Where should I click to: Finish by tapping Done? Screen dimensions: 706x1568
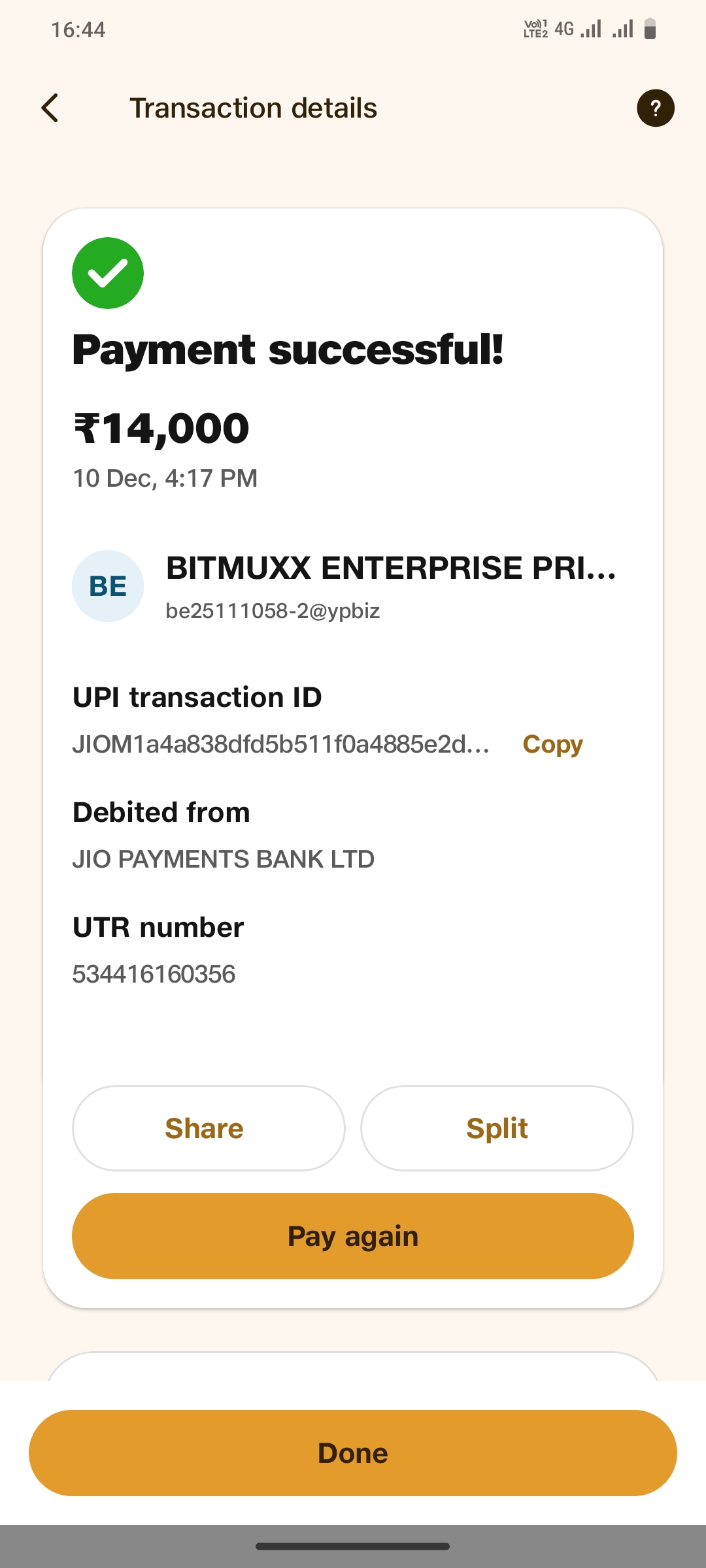point(353,1453)
